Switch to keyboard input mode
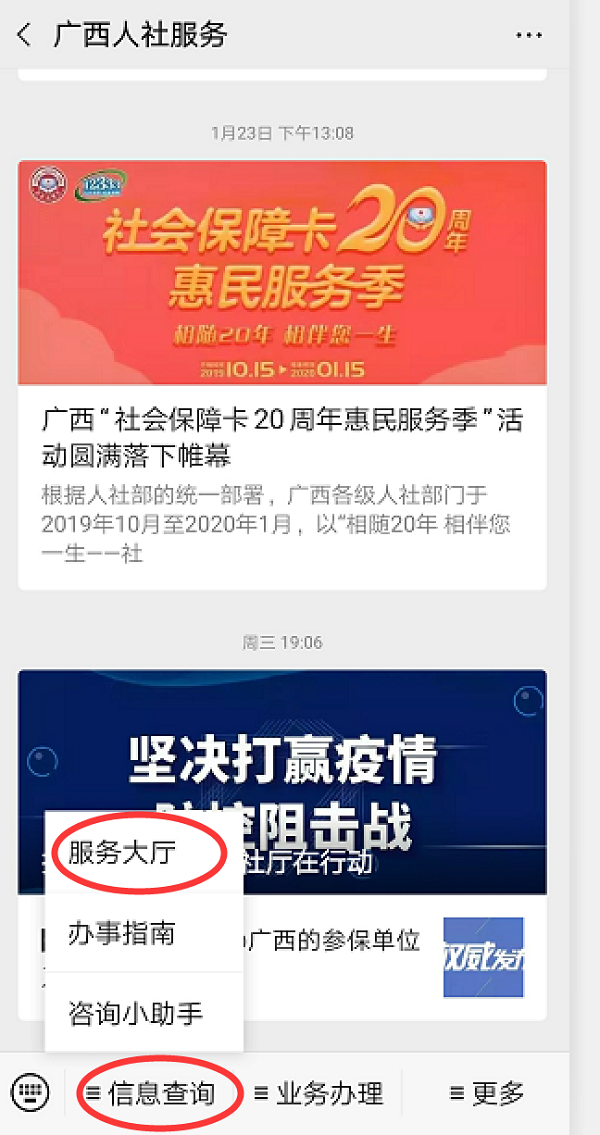The height and width of the screenshot is (1135, 600). [30, 1093]
